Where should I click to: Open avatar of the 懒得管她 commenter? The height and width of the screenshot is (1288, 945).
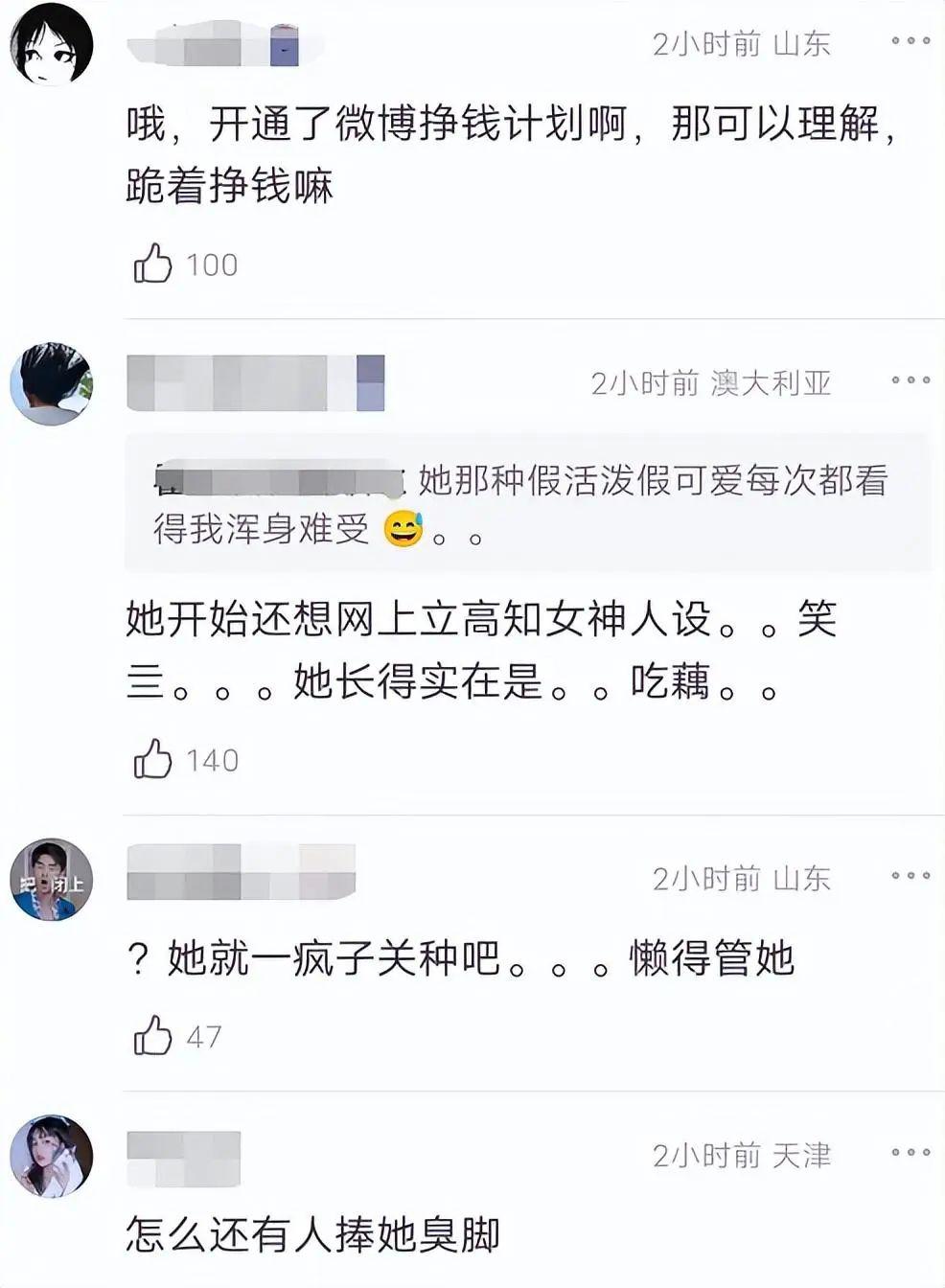(x=51, y=880)
